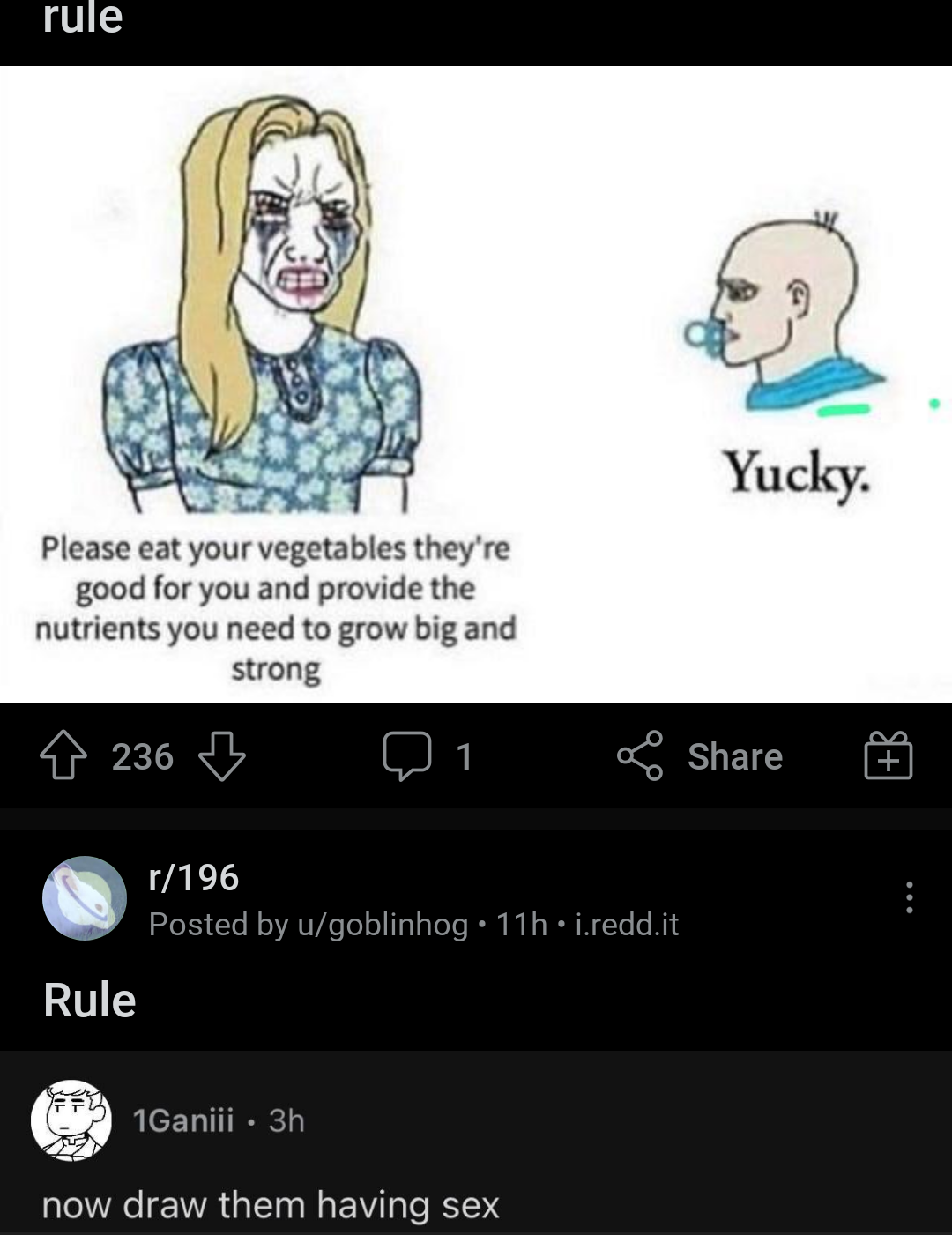The height and width of the screenshot is (1235, 952).
Task: Share the rule post
Action: click(701, 757)
